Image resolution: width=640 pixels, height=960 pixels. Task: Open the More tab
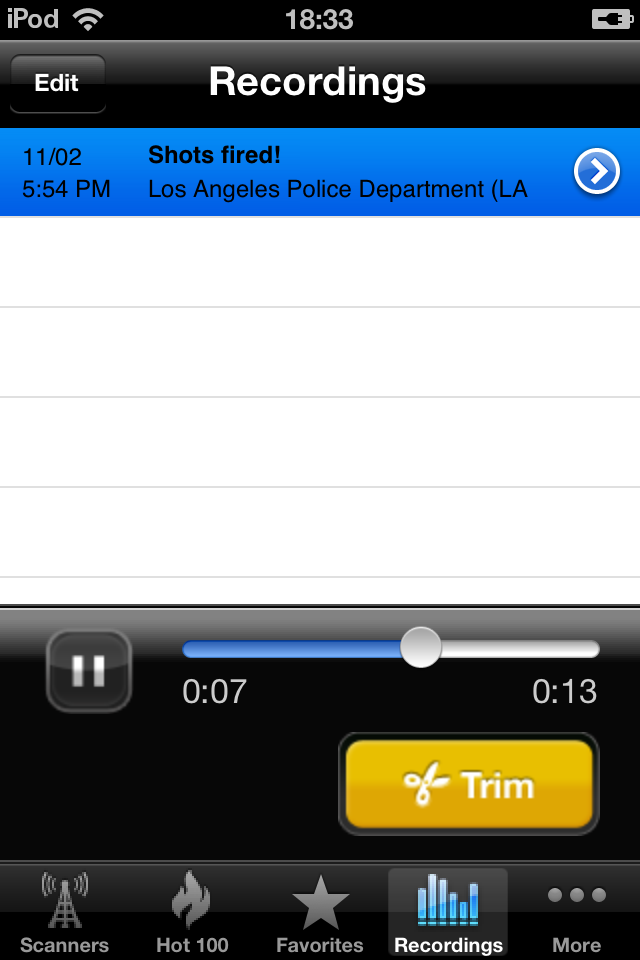pos(576,912)
